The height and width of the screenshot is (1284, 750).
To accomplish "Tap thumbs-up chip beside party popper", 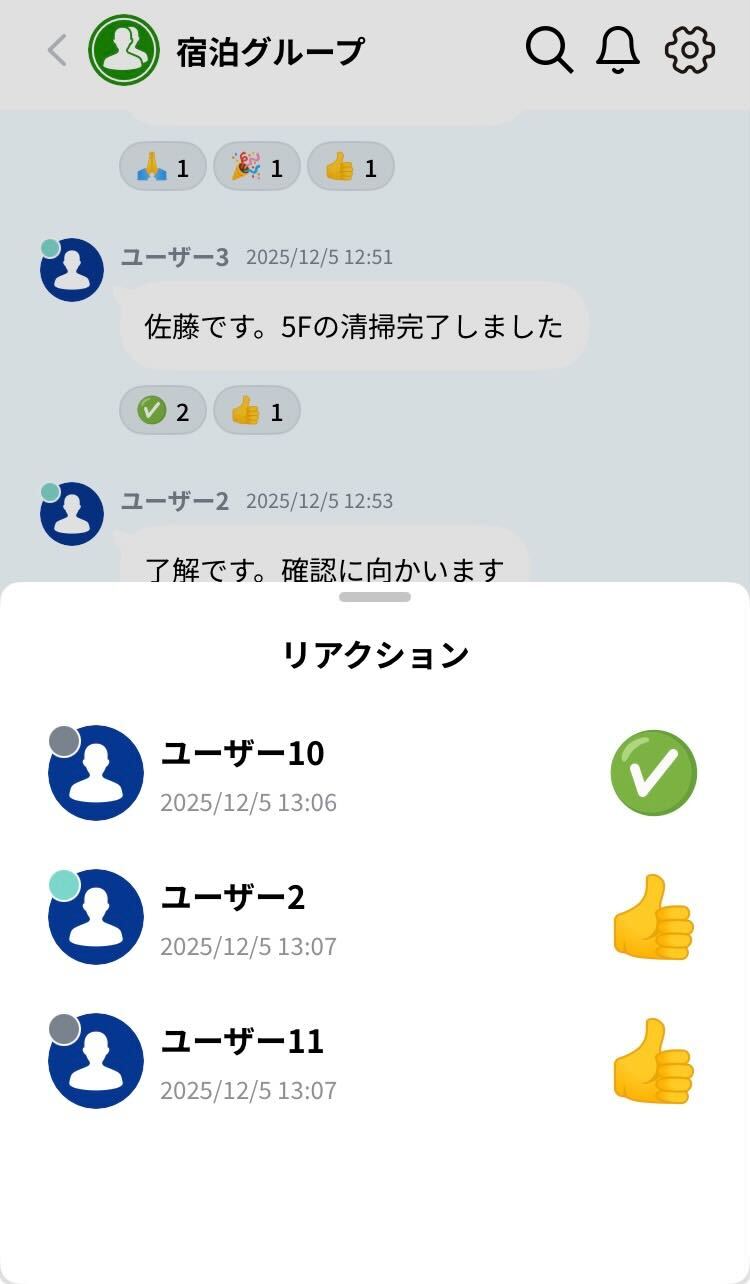I will [x=351, y=167].
